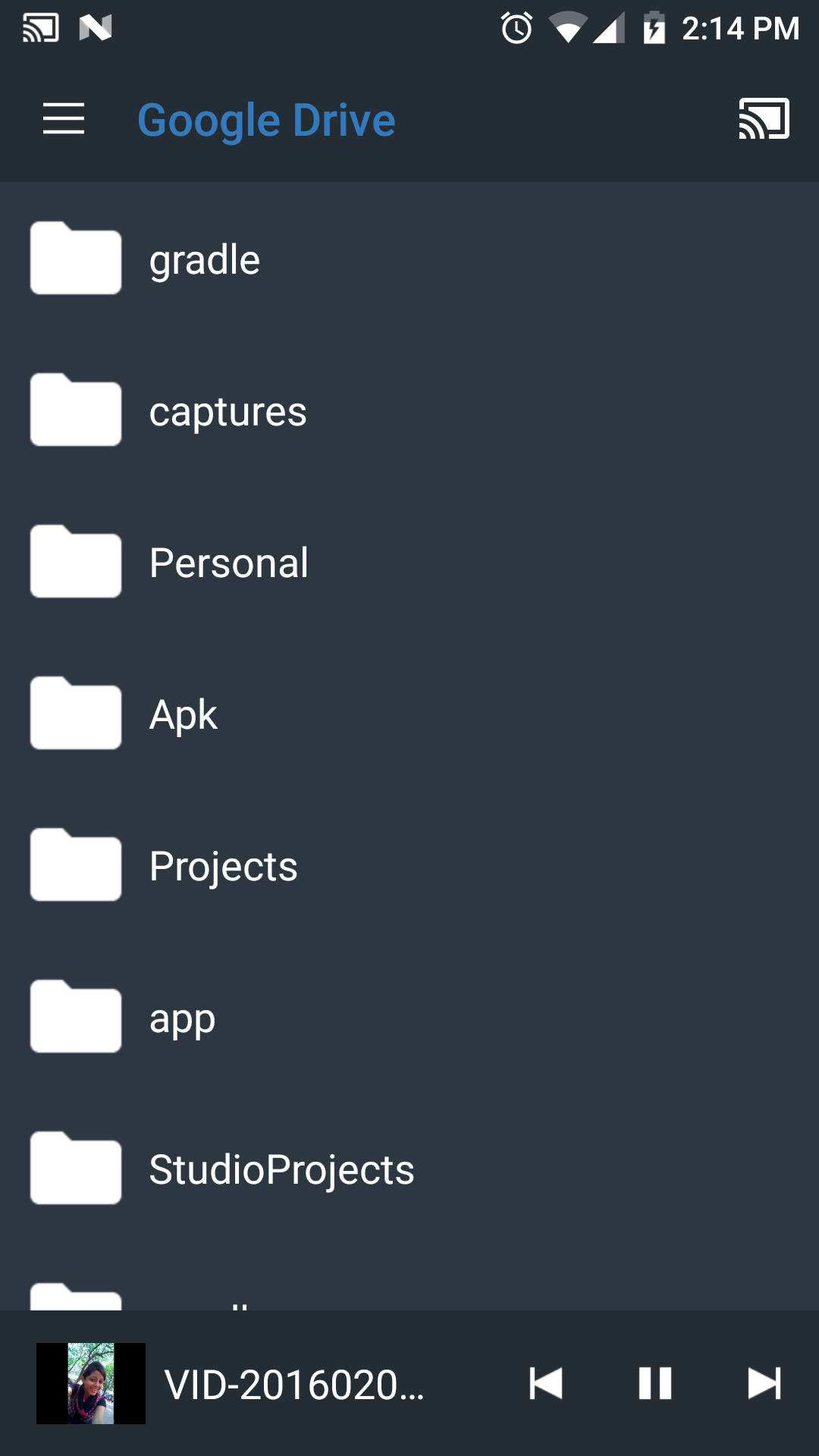
Task: Tap the cast button in app bar
Action: pos(764,119)
